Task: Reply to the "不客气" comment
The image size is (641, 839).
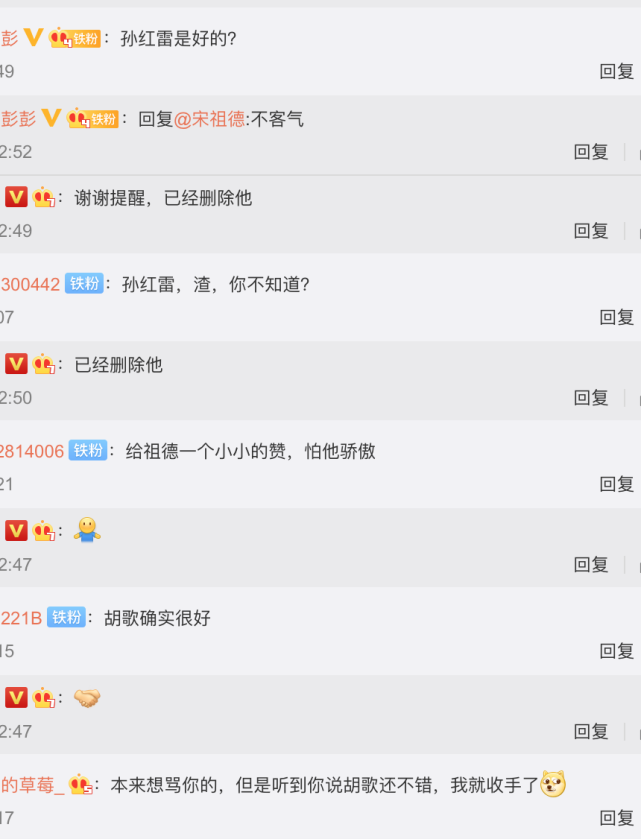Action: [591, 152]
